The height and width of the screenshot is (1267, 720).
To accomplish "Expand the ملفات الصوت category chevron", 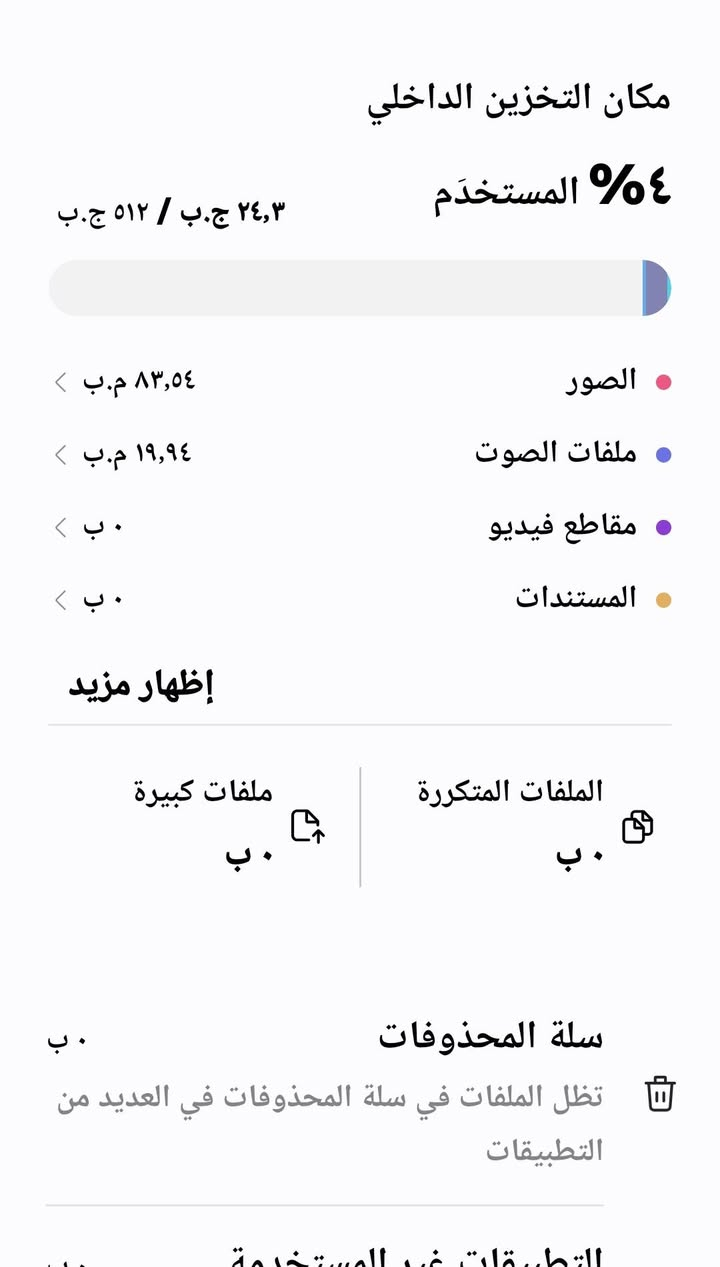I will 58,452.
